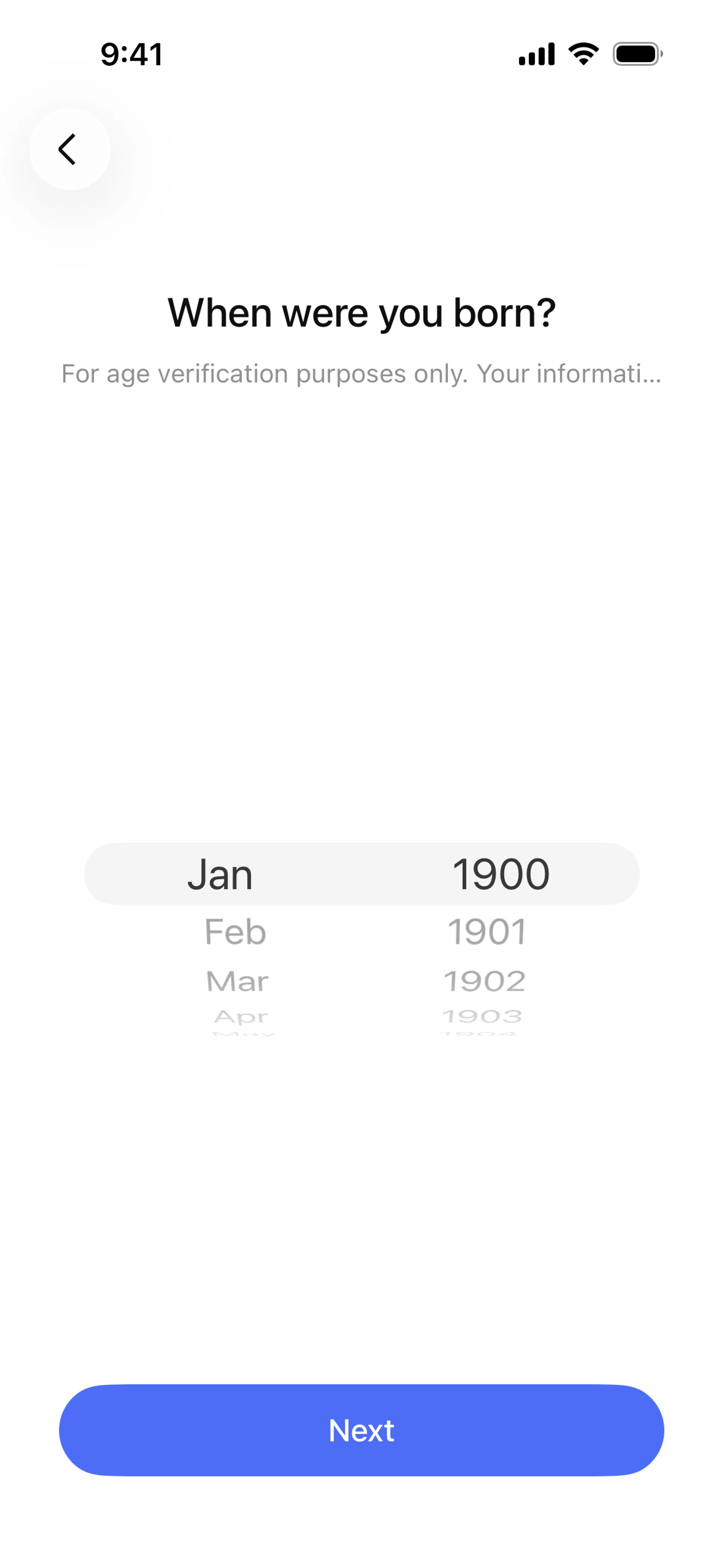
Task: Select 1901 in the year picker
Action: (x=487, y=931)
